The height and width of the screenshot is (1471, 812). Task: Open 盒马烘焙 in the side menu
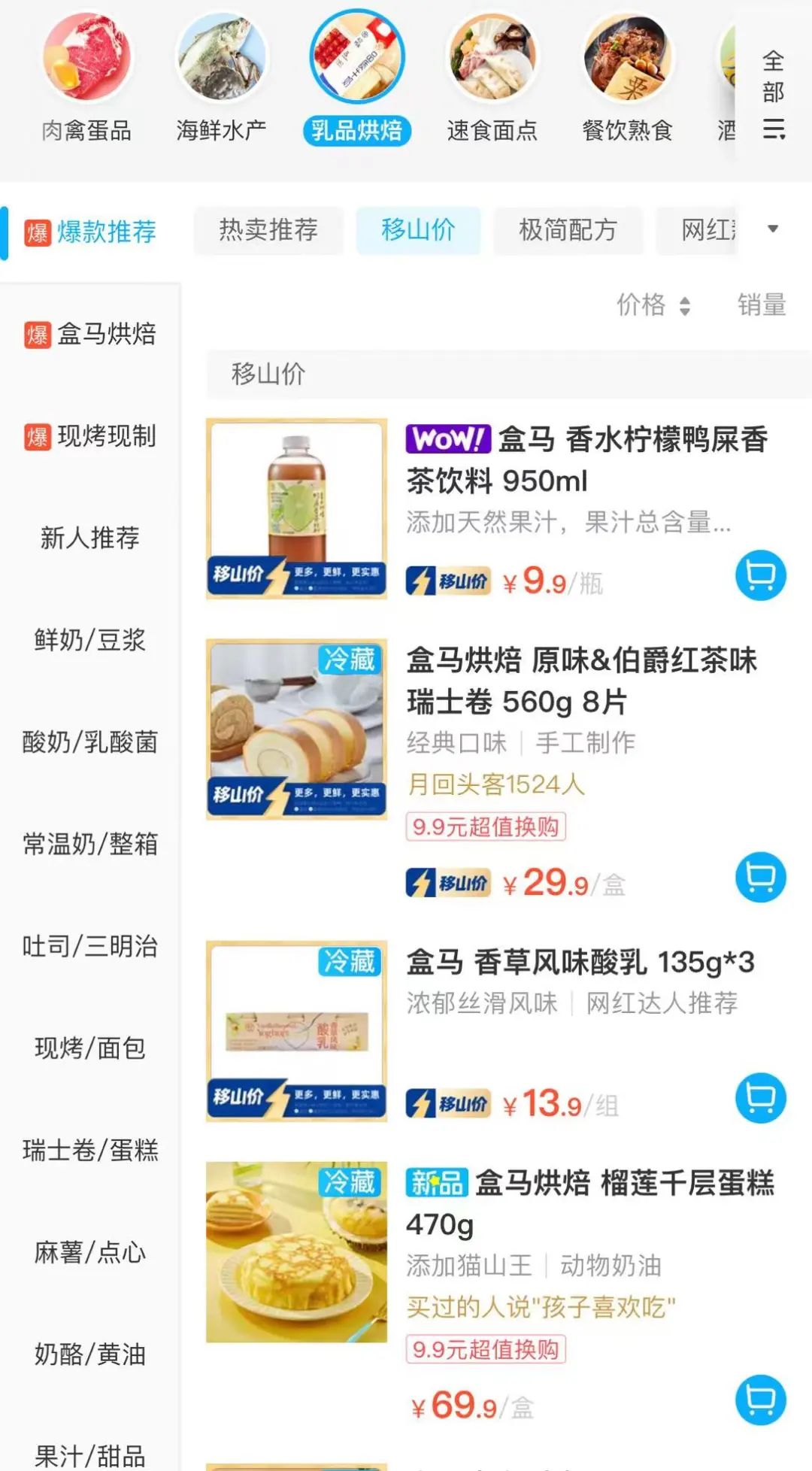pyautogui.click(x=90, y=334)
